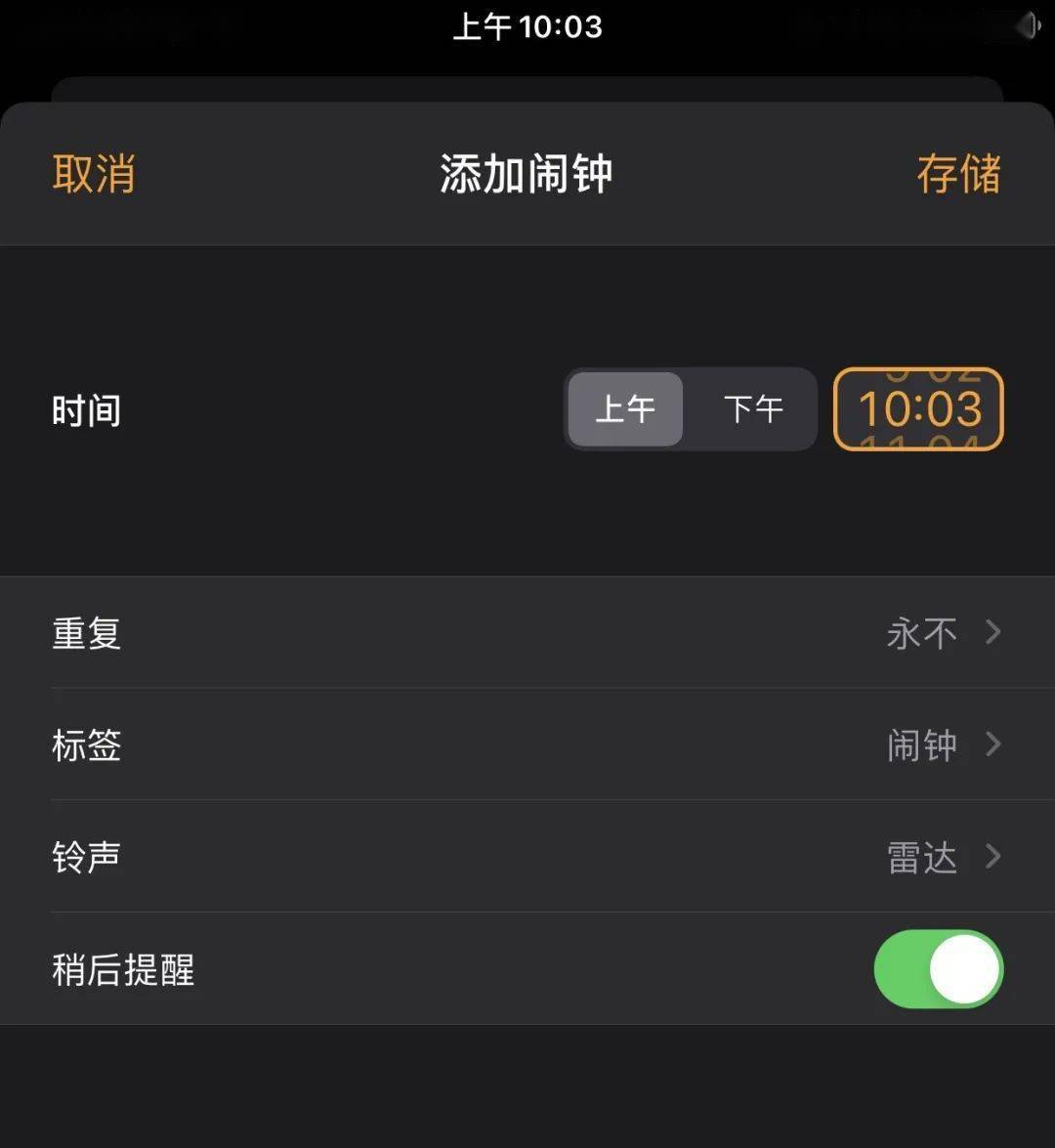Cancel adding the alarm via 取消
This screenshot has width=1055, height=1148.
click(x=94, y=175)
